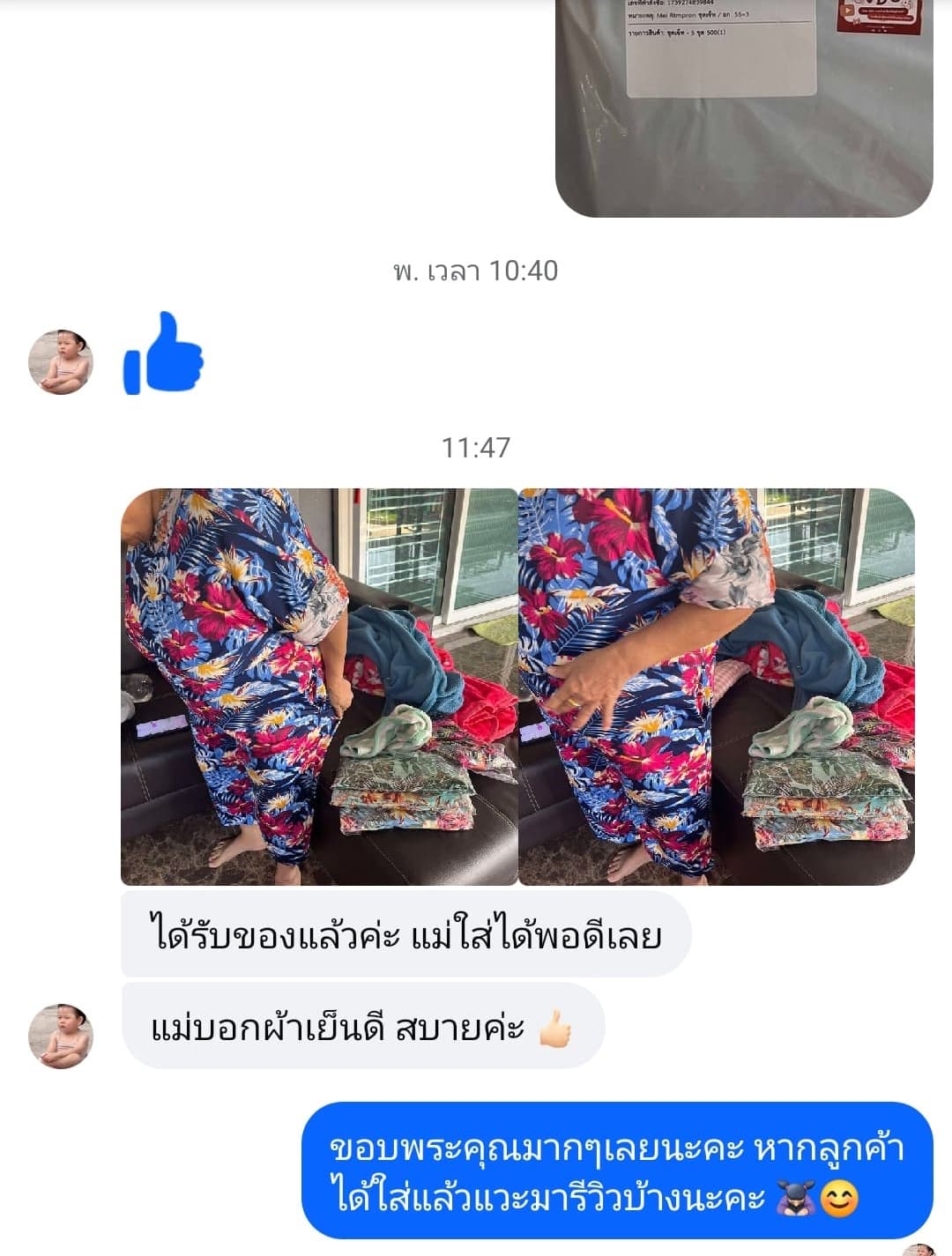Screen dimensions: 952x1256
Task: Tap the sender's avatar beside the thumbs-up
Action: pyautogui.click(x=61, y=362)
